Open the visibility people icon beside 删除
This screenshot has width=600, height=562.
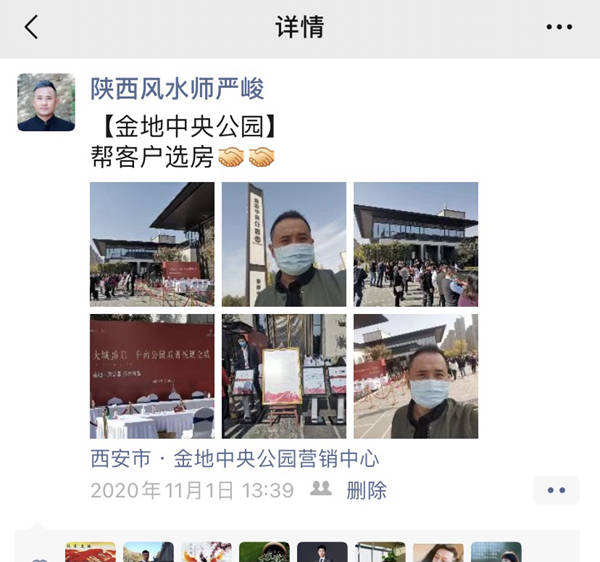[321, 490]
